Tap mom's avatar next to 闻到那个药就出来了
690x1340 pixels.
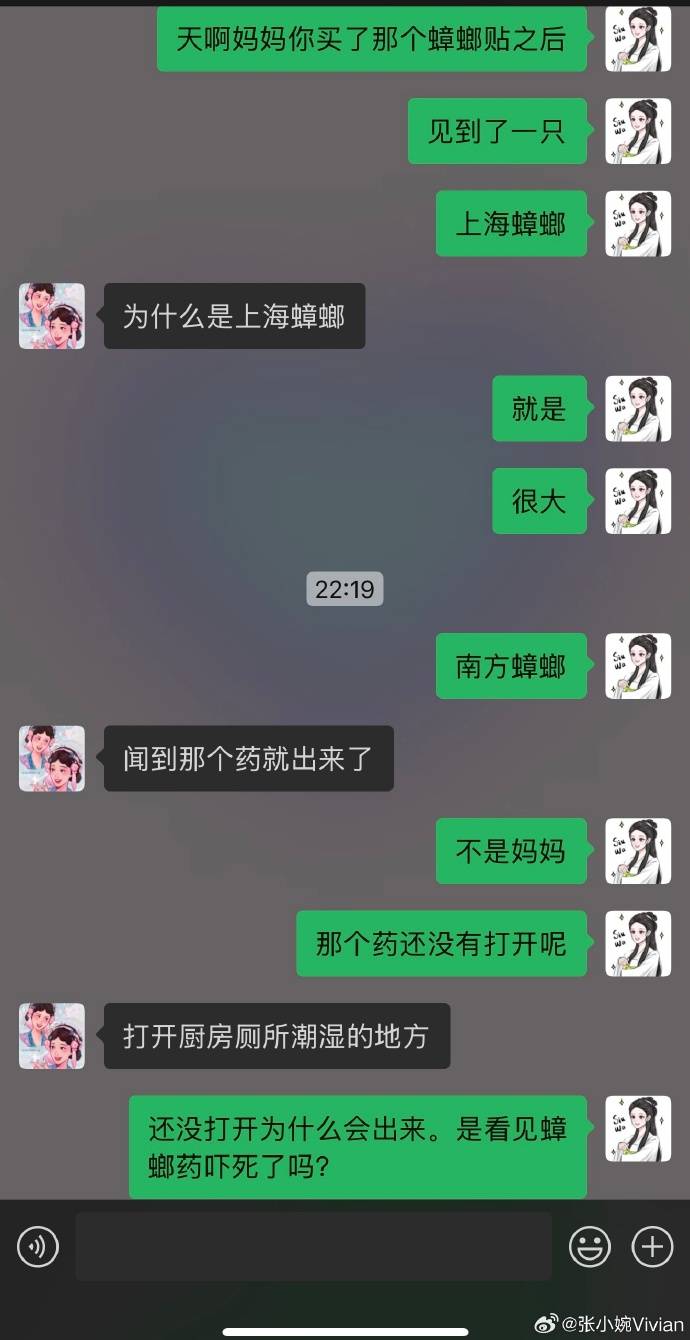point(52,759)
